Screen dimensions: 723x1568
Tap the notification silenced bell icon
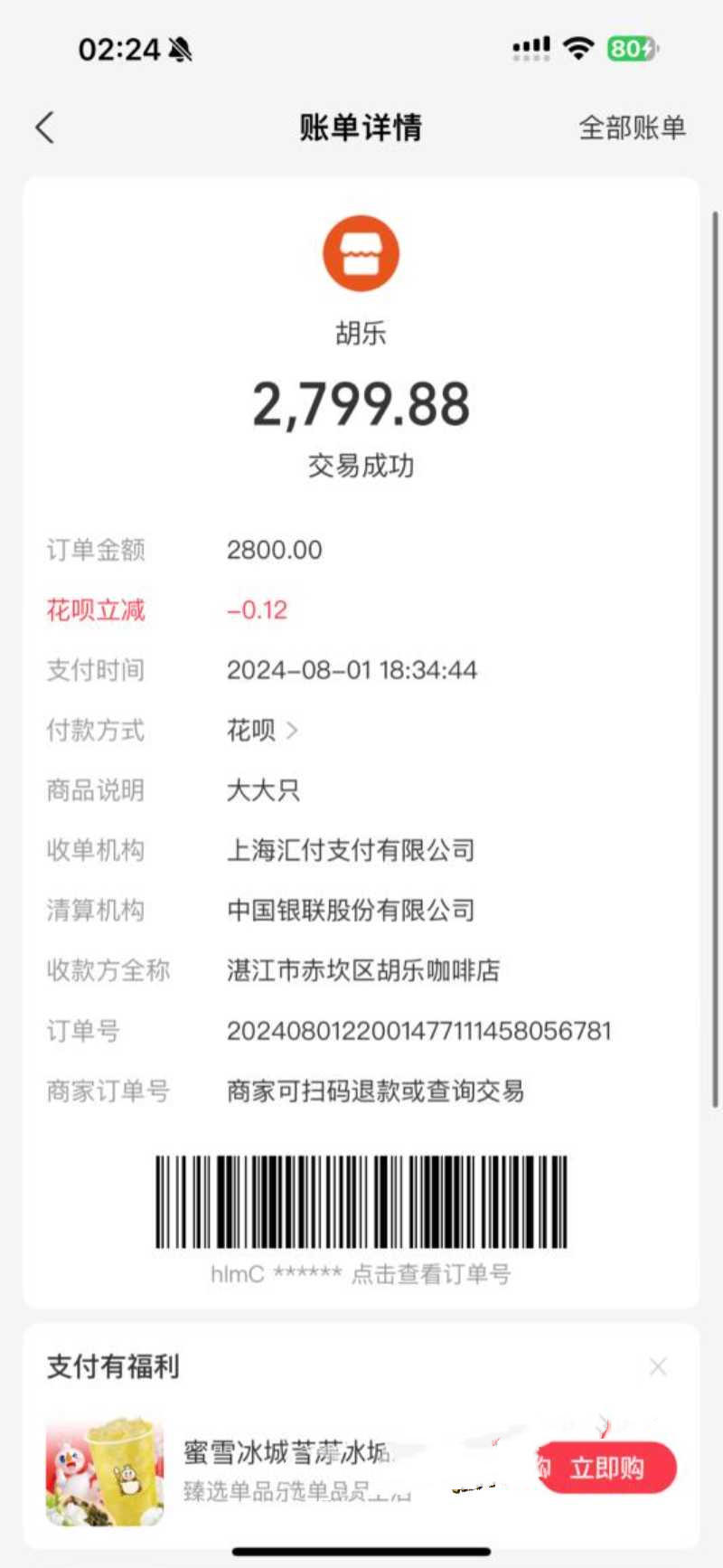(178, 50)
